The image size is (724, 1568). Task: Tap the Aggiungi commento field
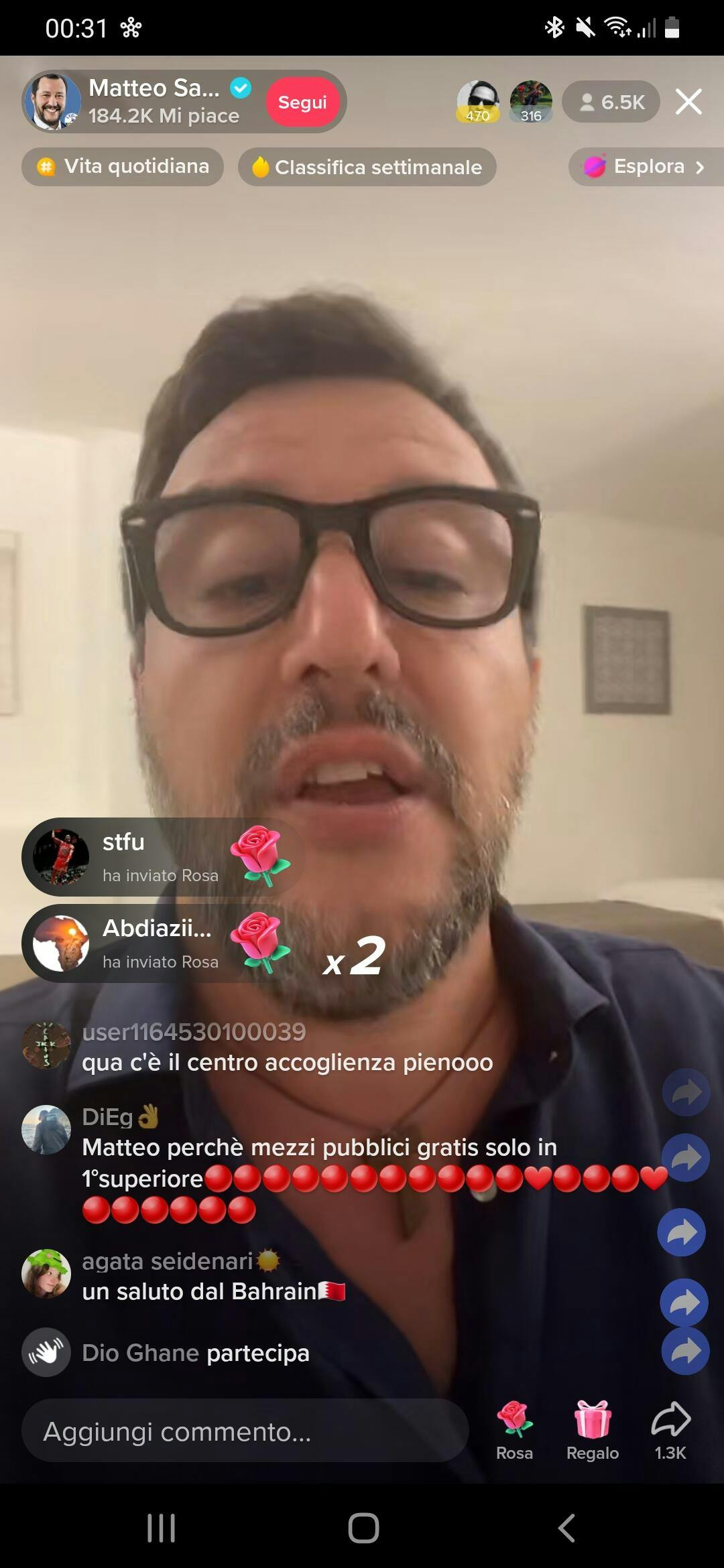click(x=245, y=1431)
